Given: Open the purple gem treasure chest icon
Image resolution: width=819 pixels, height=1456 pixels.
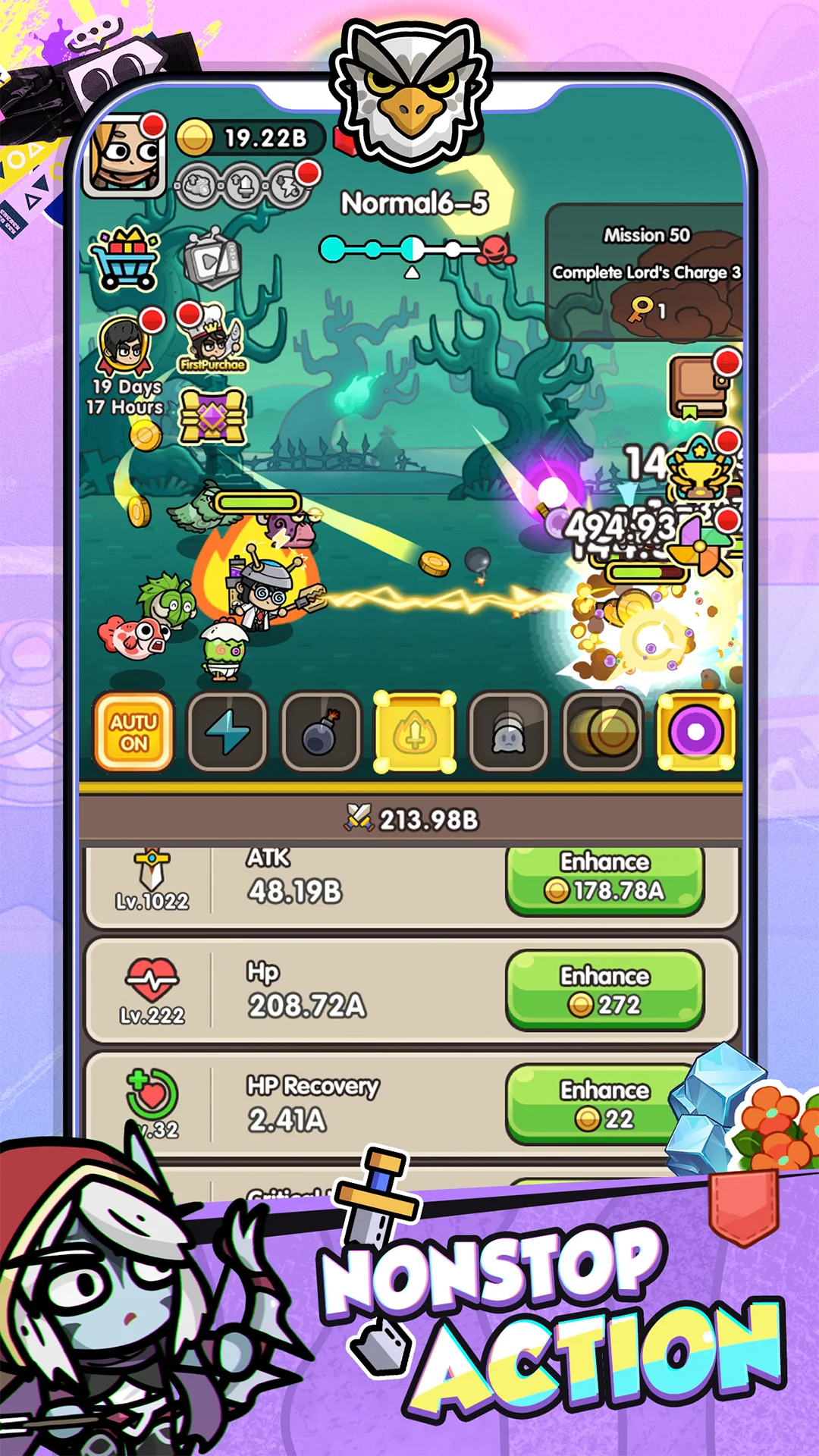Looking at the screenshot, I should 215,416.
